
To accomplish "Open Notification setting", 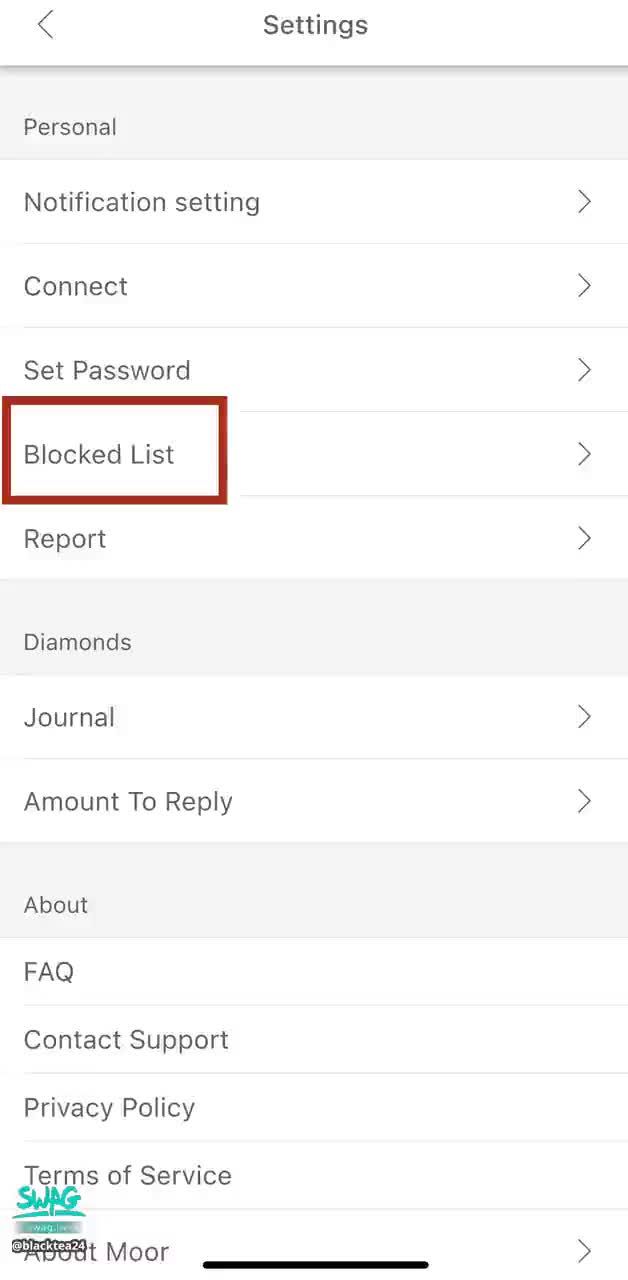I will [x=314, y=202].
